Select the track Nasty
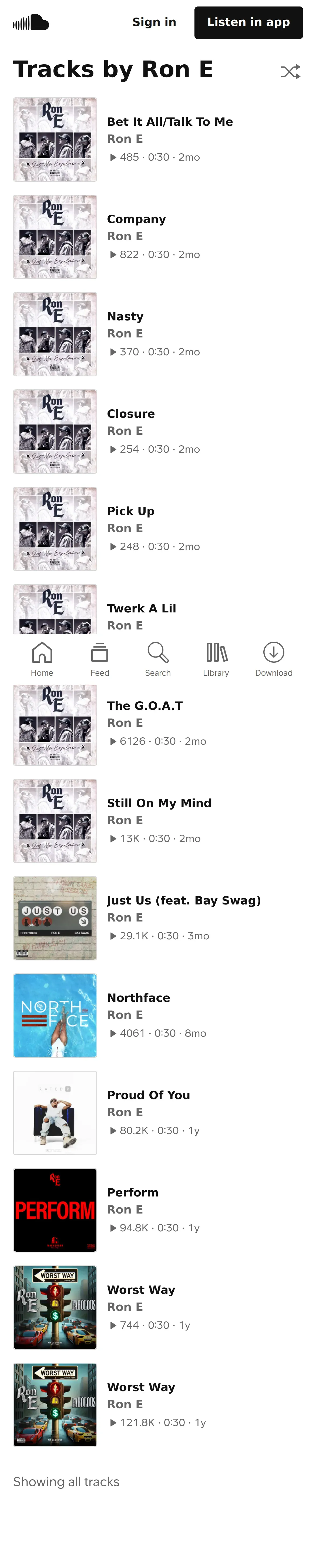Image resolution: width=316 pixels, height=1568 pixels. pyautogui.click(x=125, y=317)
